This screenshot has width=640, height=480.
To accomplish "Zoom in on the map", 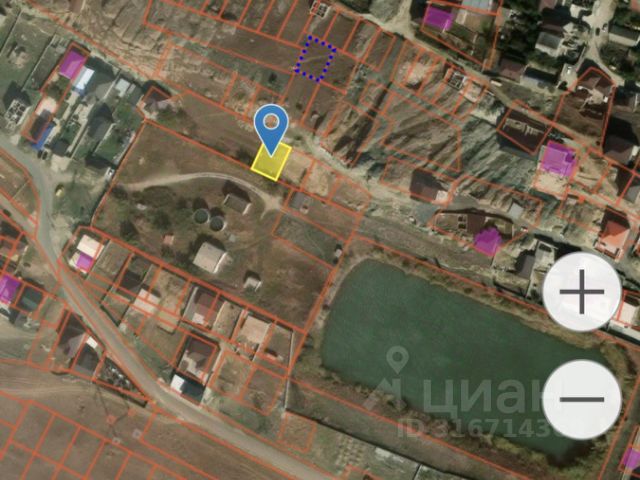I will tap(581, 292).
